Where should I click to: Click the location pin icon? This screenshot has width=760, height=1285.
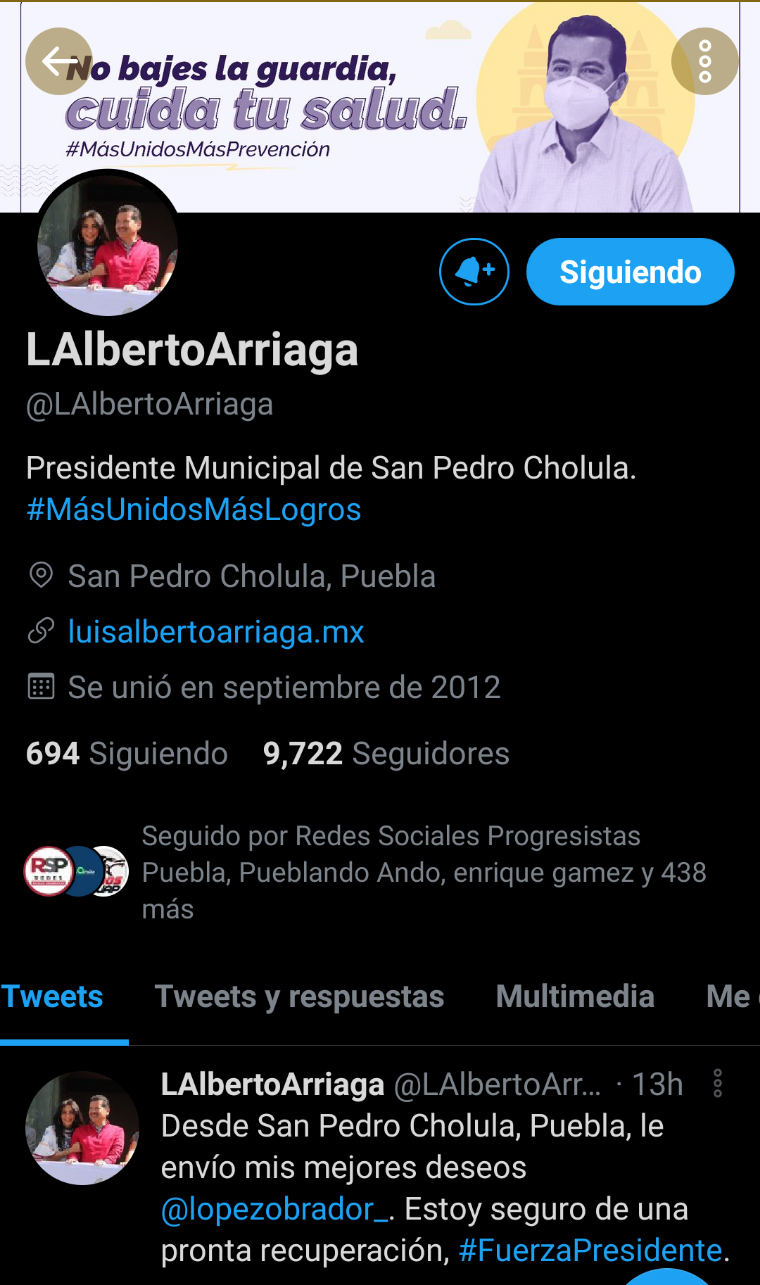(40, 576)
